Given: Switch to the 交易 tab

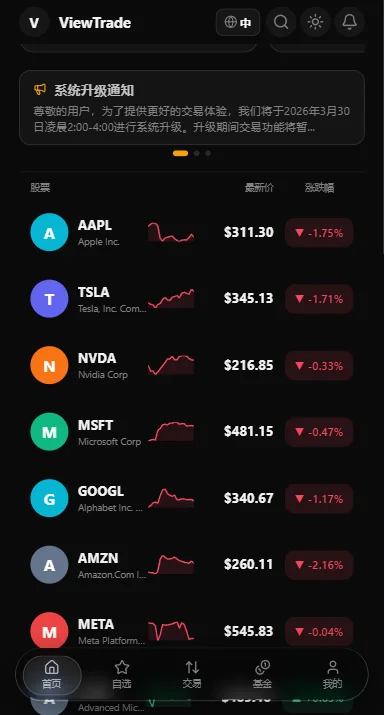Looking at the screenshot, I should coord(192,675).
